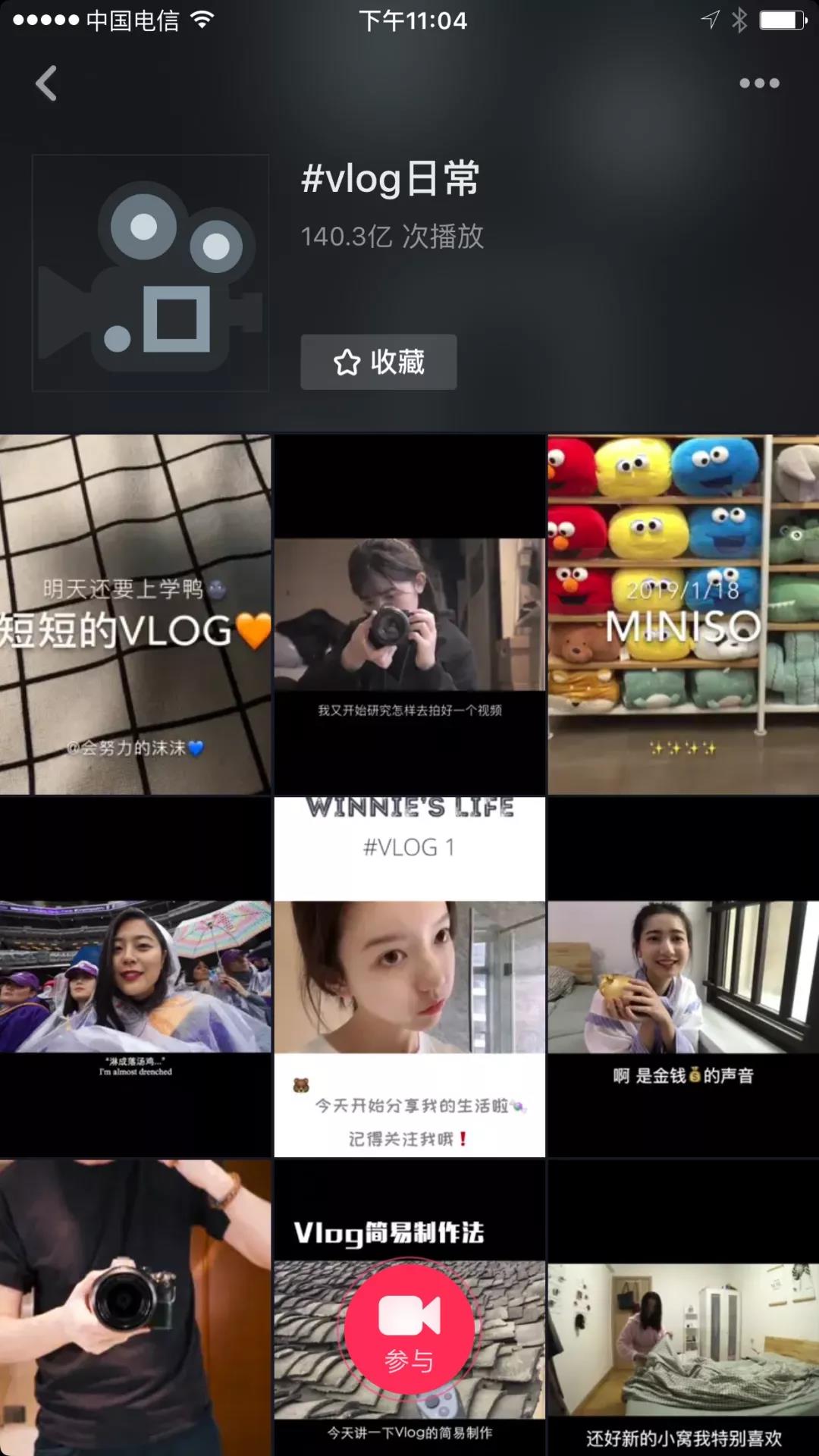Screen dimensions: 819x1456
Task: Open the "I'm almost drenched" video
Action: point(135,977)
